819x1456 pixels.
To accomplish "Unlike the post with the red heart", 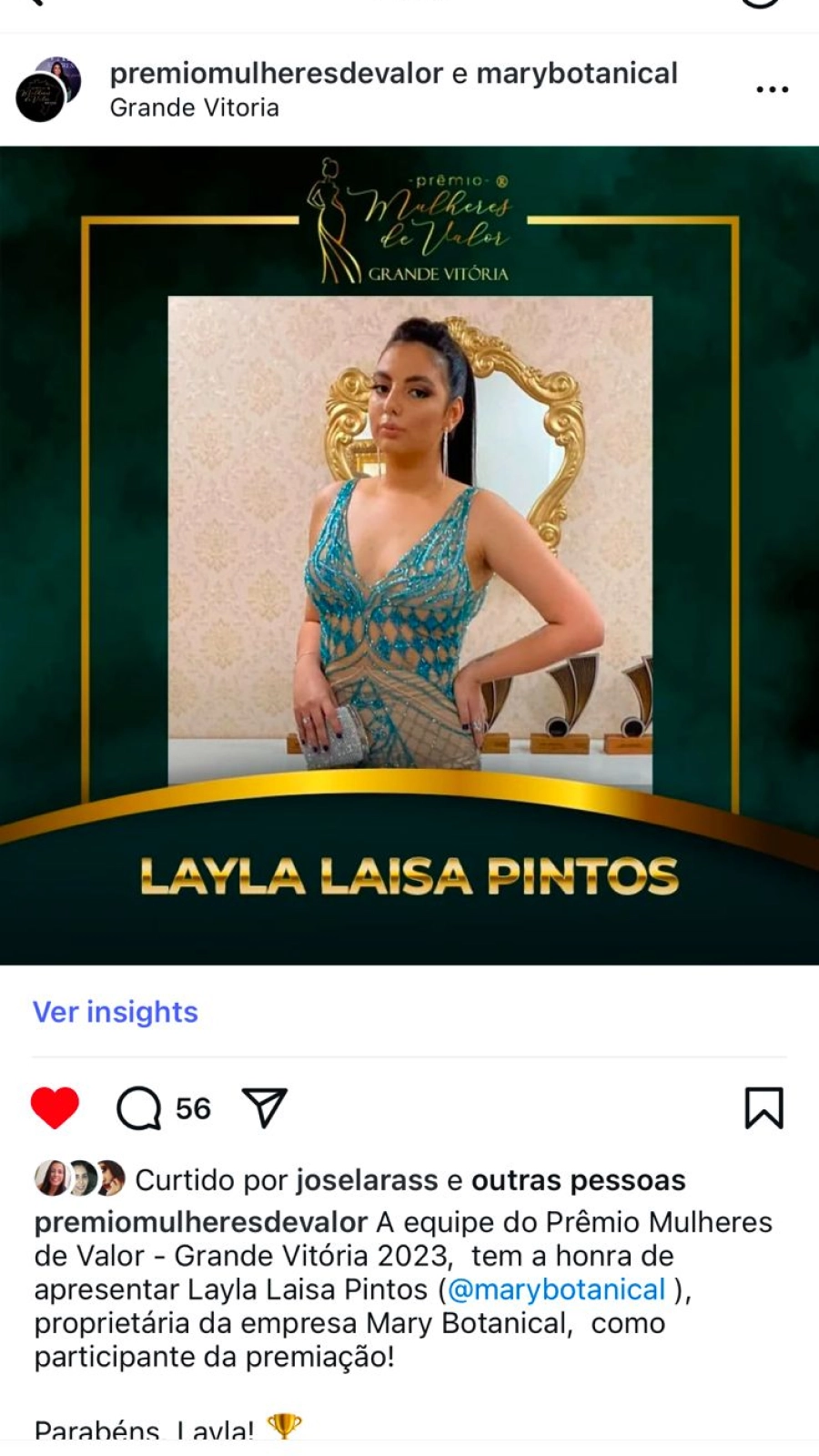I will pyautogui.click(x=55, y=1108).
